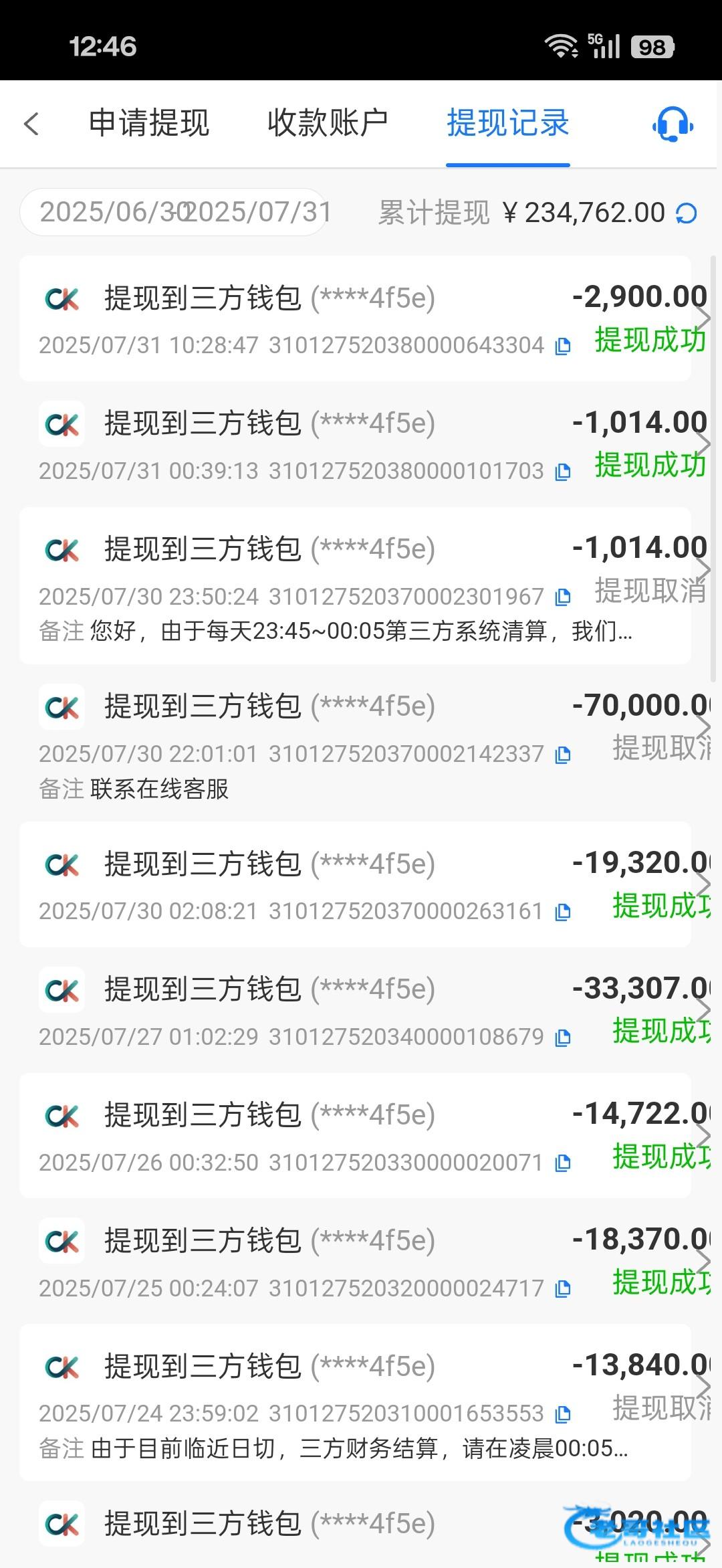Screen dimensions: 722x1568
Task: Go back using the top-left arrow
Action: click(31, 124)
